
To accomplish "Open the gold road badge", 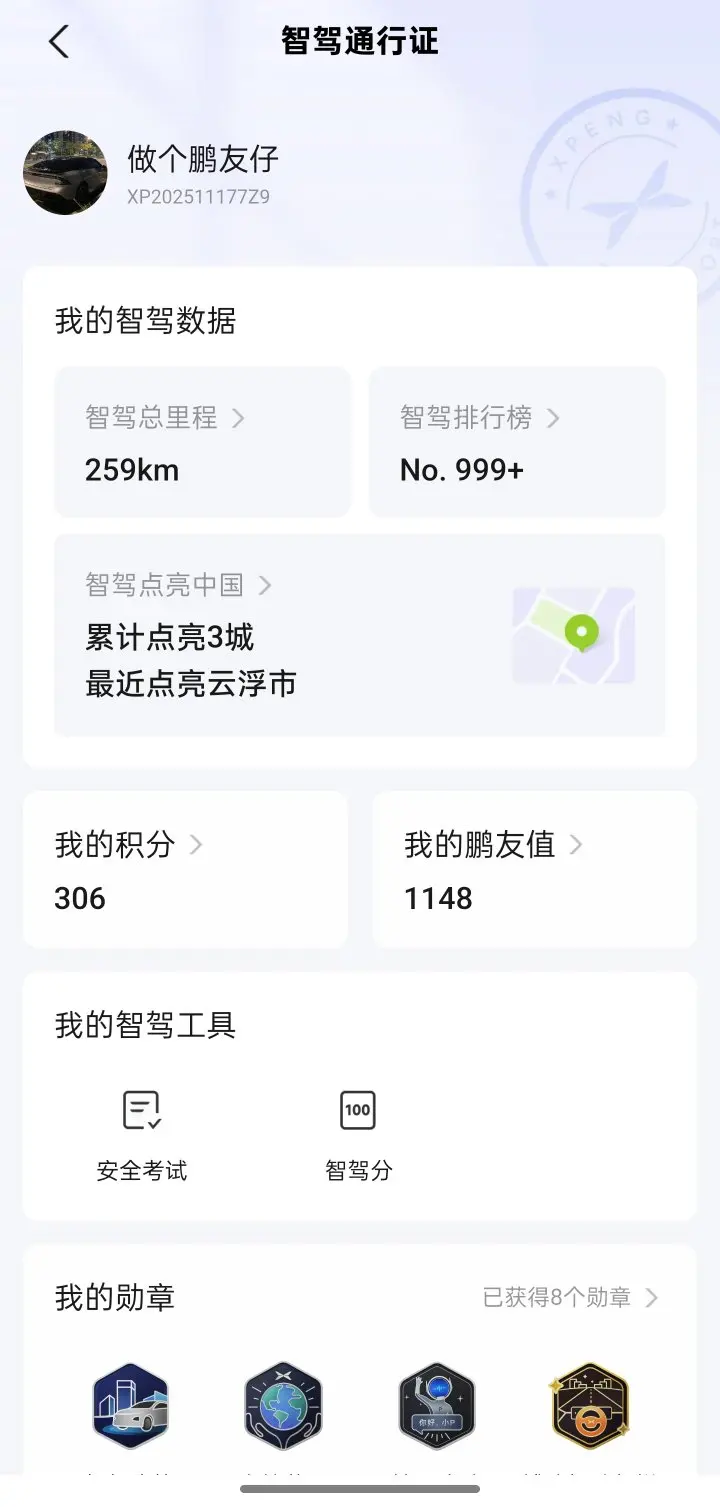I will point(590,1406).
